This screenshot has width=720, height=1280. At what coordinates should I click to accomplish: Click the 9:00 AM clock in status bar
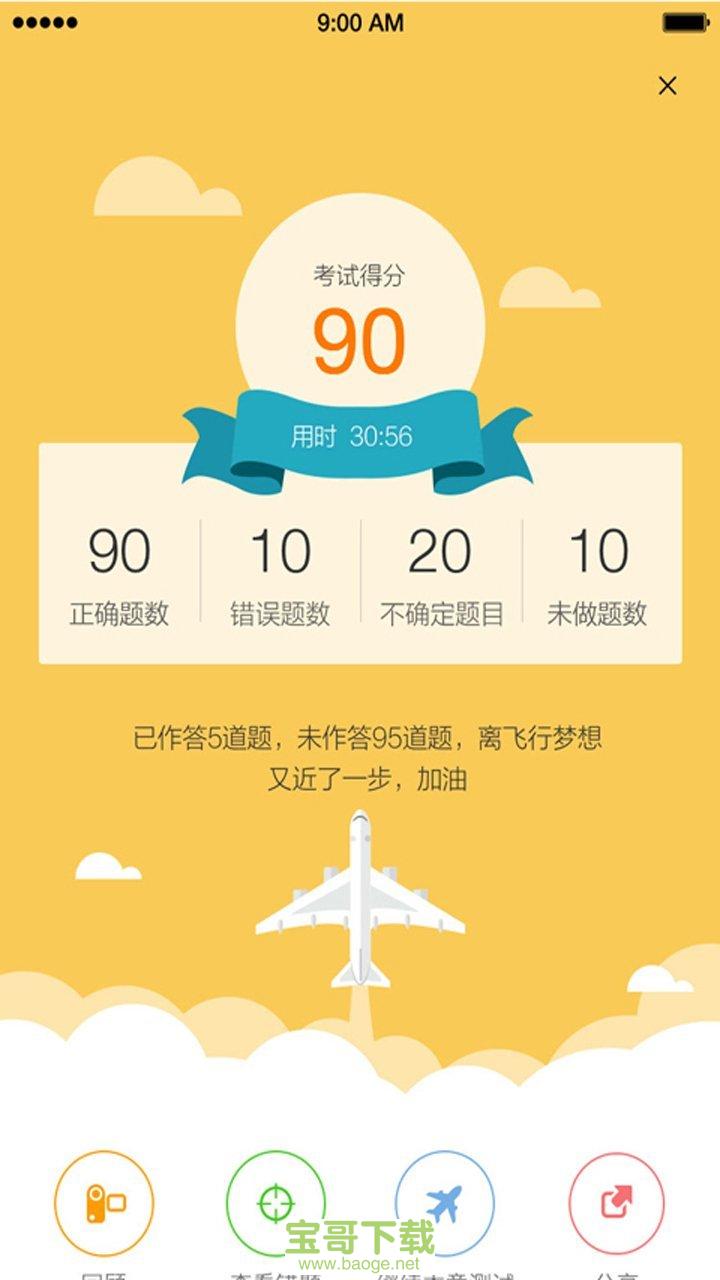coord(358,20)
